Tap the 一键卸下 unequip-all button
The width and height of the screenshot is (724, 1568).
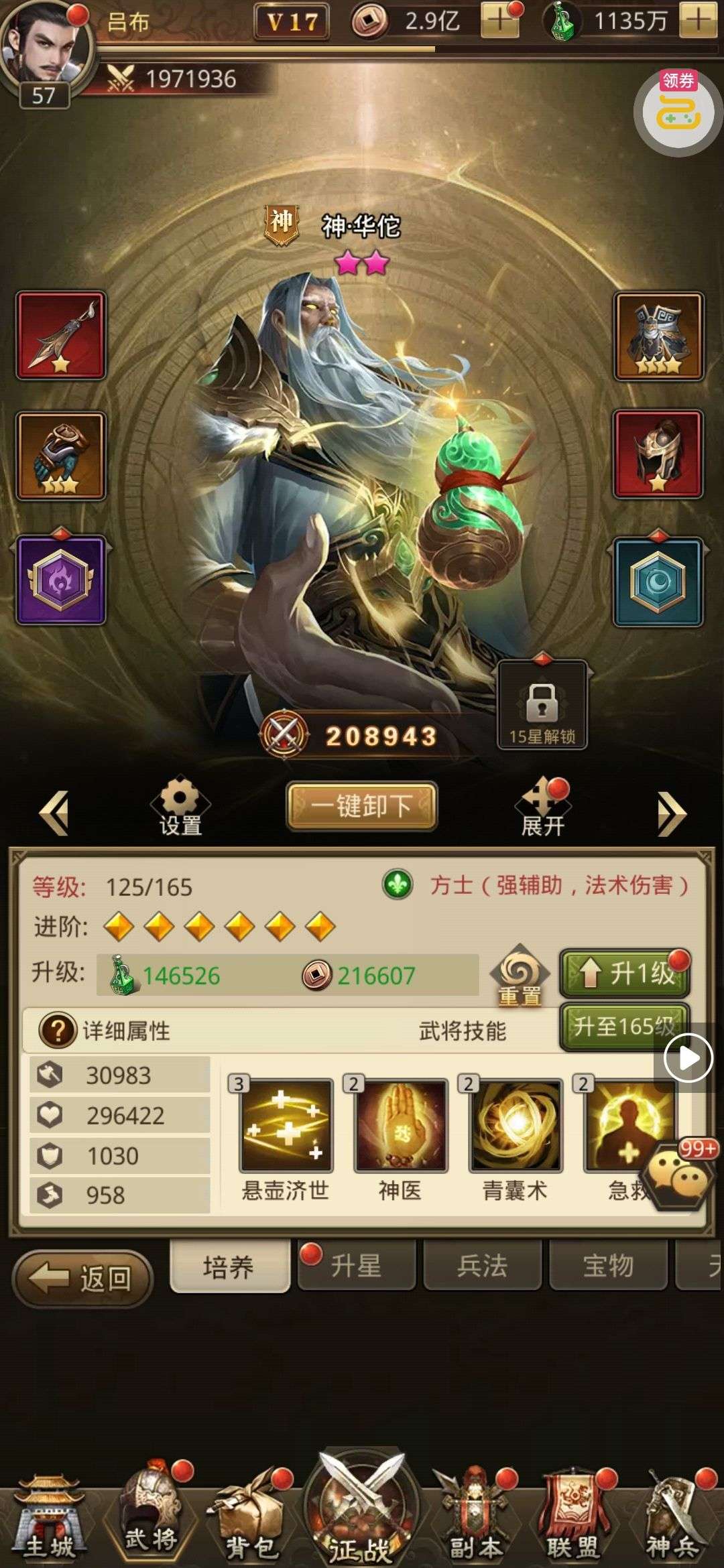click(x=362, y=806)
